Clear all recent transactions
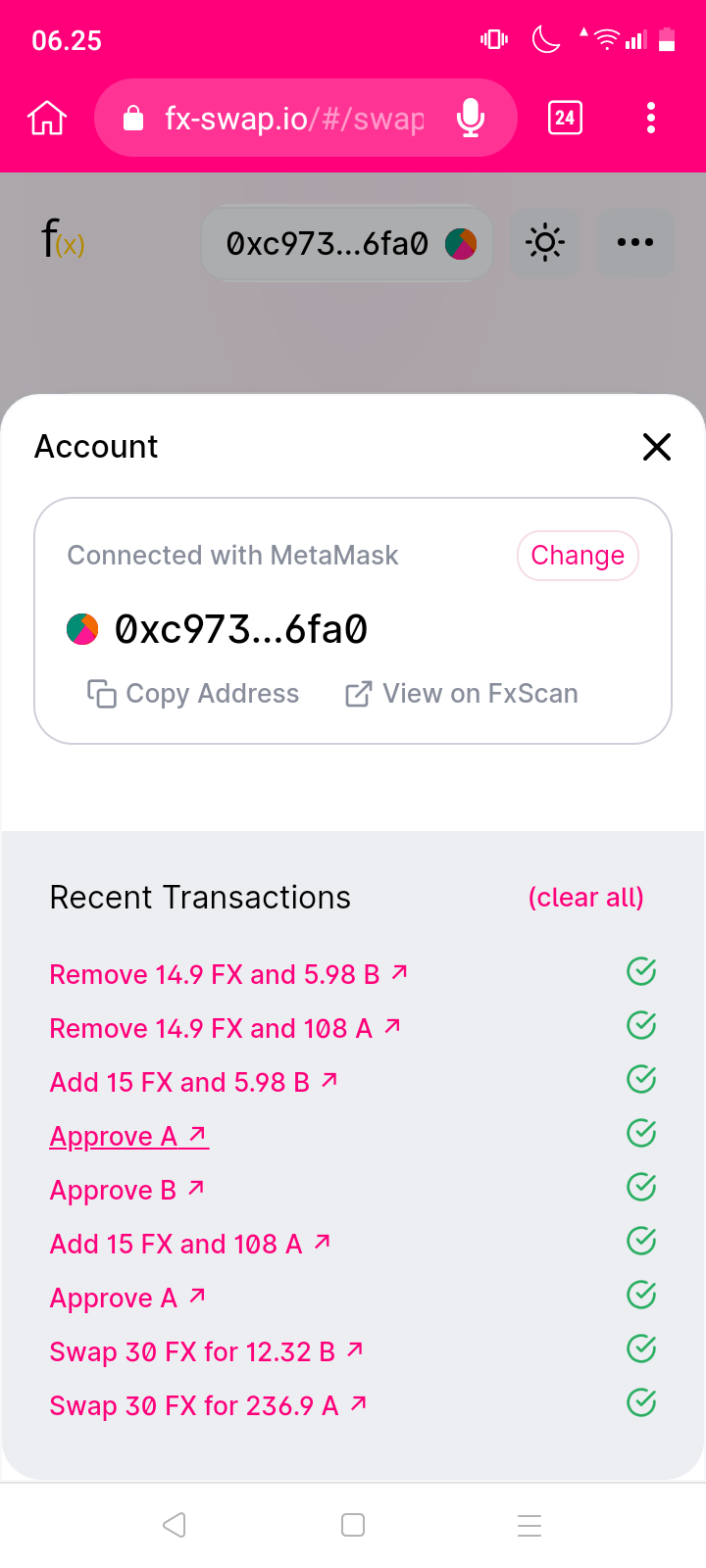The image size is (706, 1568). (585, 898)
